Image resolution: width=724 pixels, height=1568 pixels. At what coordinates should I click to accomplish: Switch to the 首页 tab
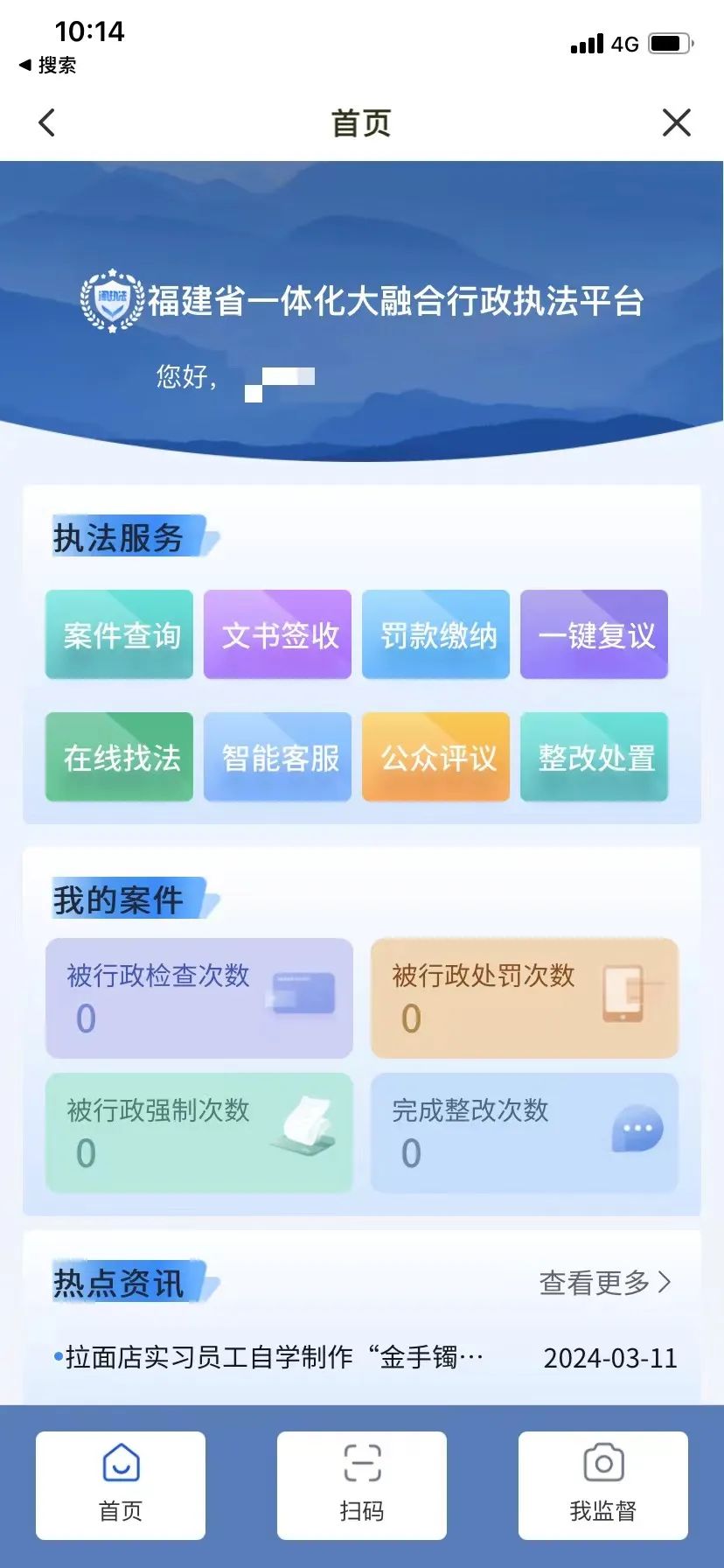pyautogui.click(x=121, y=1485)
